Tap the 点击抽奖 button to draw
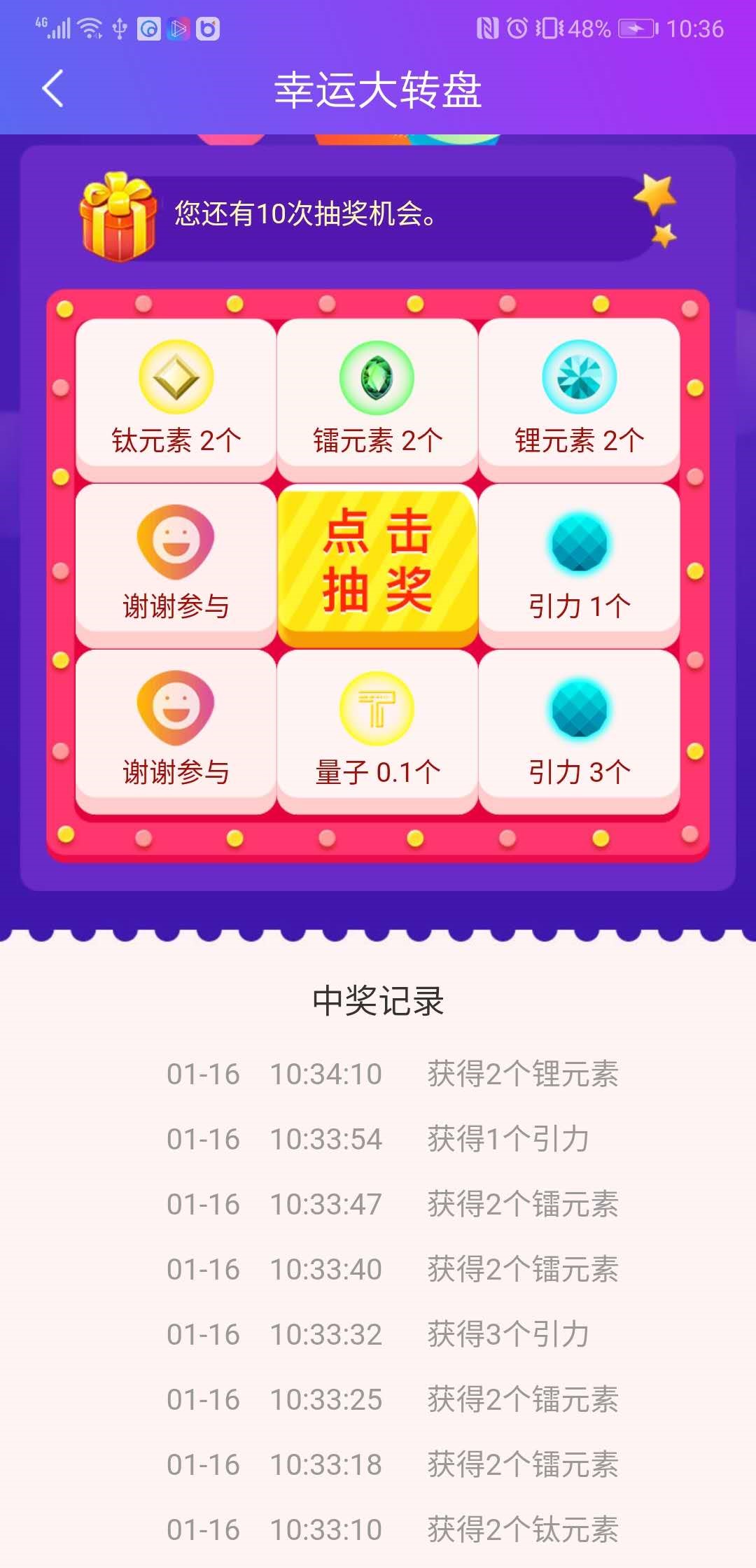This screenshot has width=756, height=1568. [x=377, y=563]
